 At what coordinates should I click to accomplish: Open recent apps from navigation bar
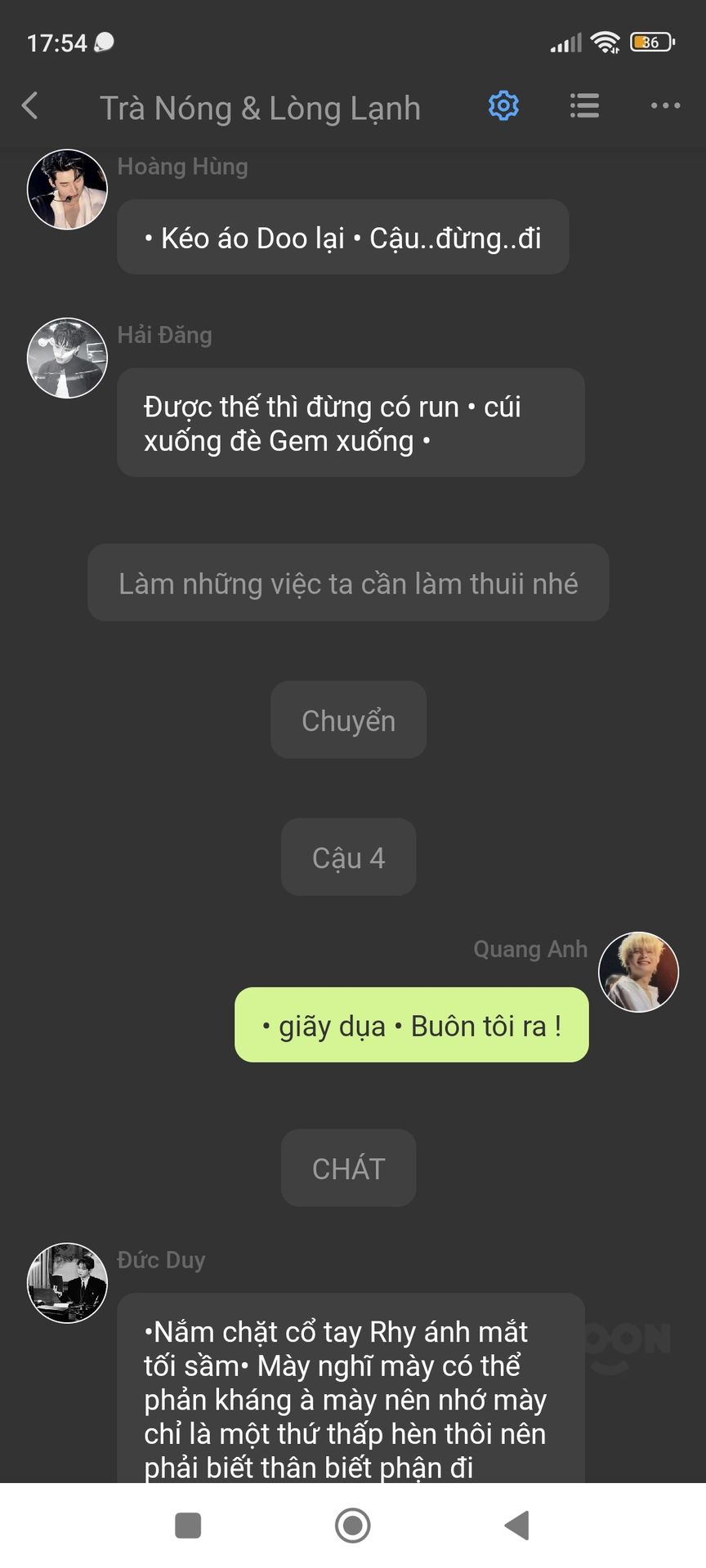click(x=188, y=1525)
